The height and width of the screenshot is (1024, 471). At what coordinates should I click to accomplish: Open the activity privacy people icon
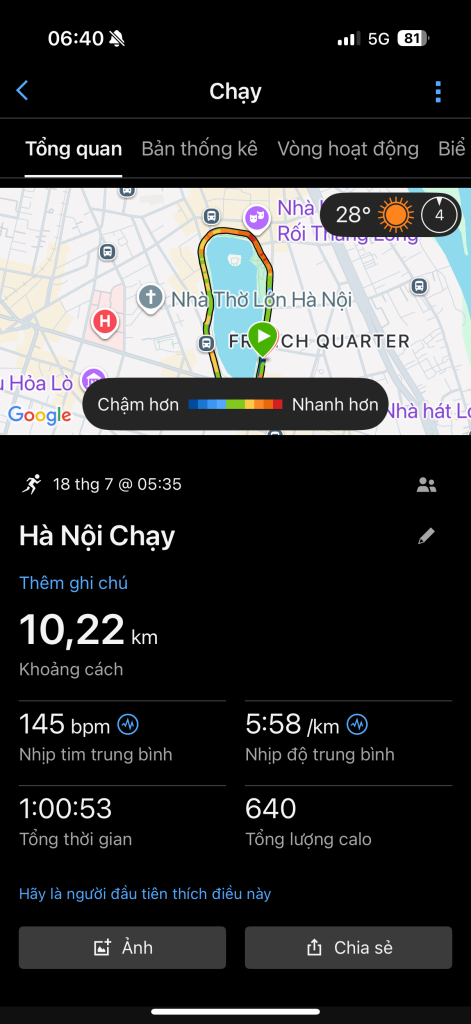pyautogui.click(x=427, y=485)
